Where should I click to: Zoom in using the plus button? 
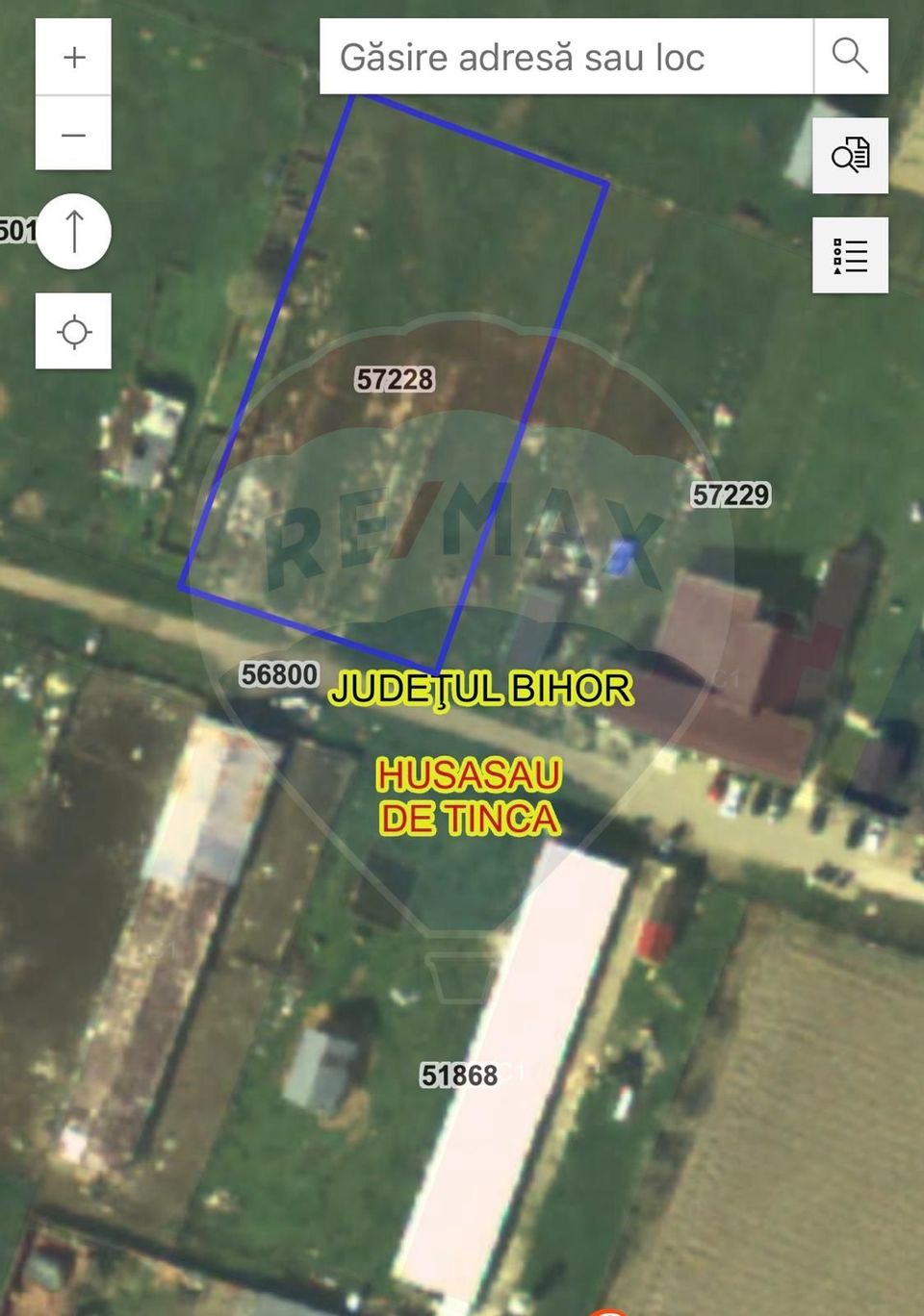[x=73, y=57]
